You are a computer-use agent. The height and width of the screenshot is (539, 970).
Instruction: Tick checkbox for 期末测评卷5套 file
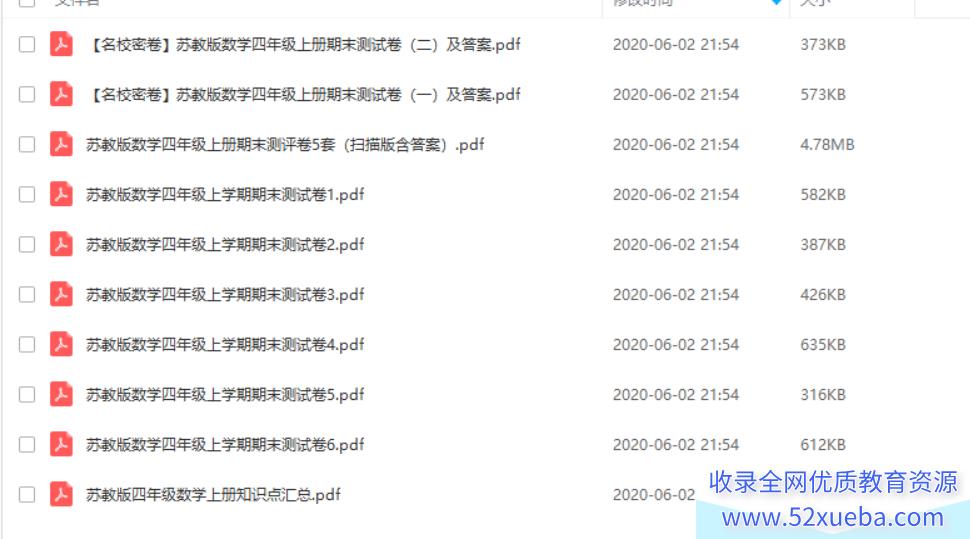pos(27,144)
